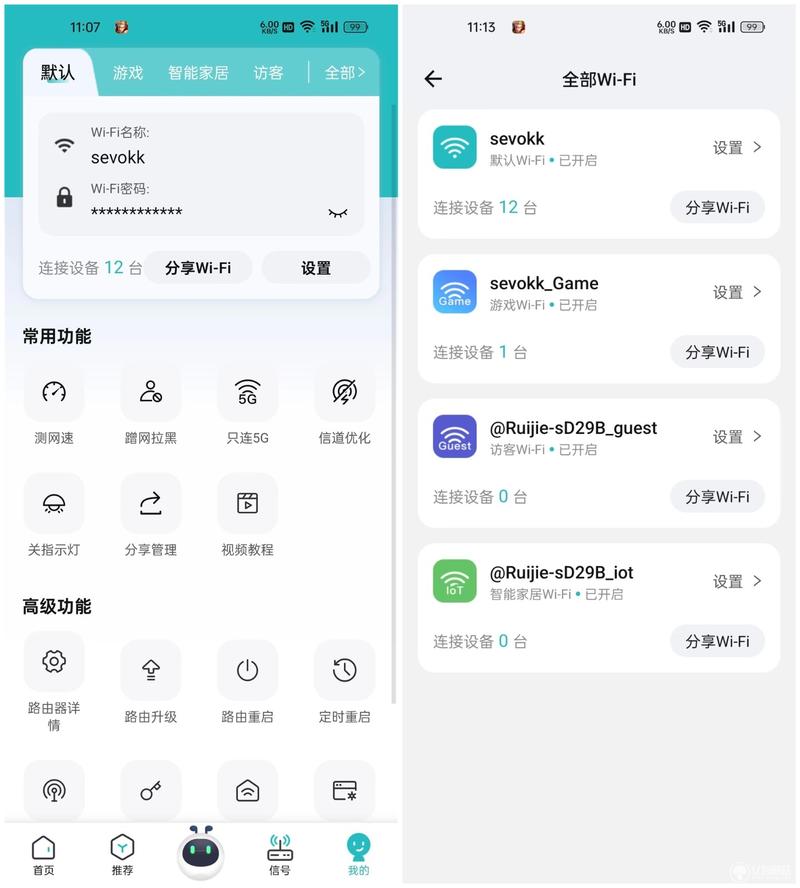The width and height of the screenshot is (800, 888).
Task: Open 全部 Wi-Fi list
Action: [345, 73]
